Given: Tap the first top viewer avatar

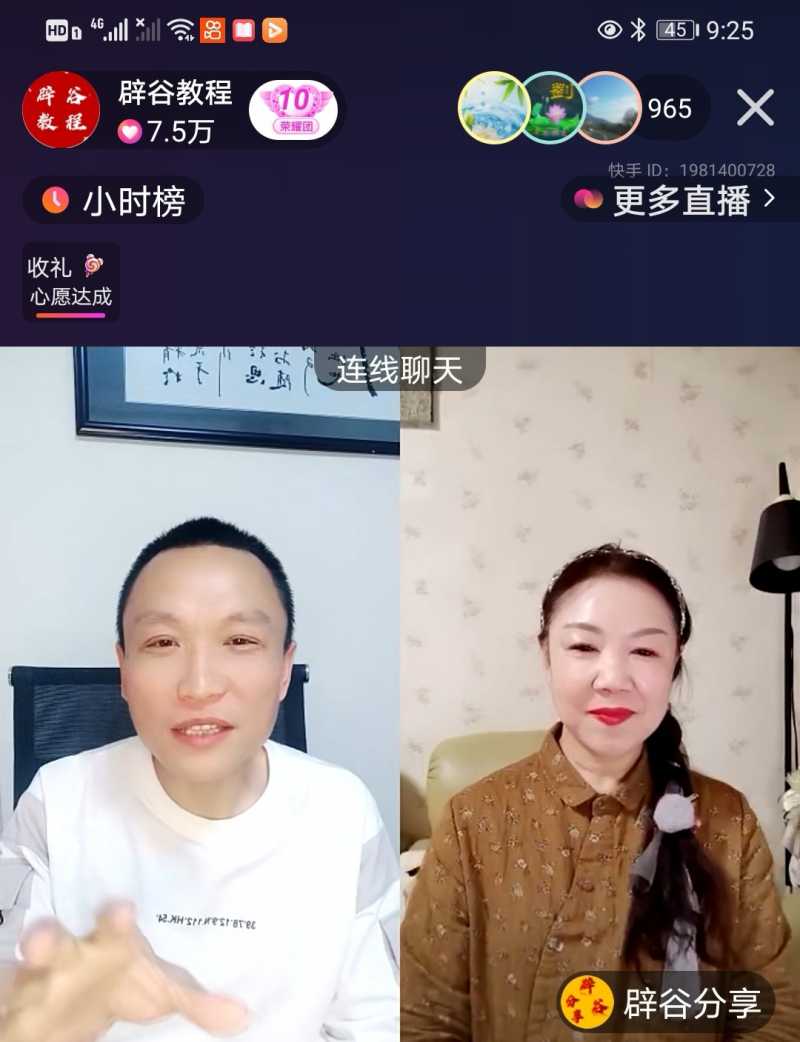Looking at the screenshot, I should (493, 108).
